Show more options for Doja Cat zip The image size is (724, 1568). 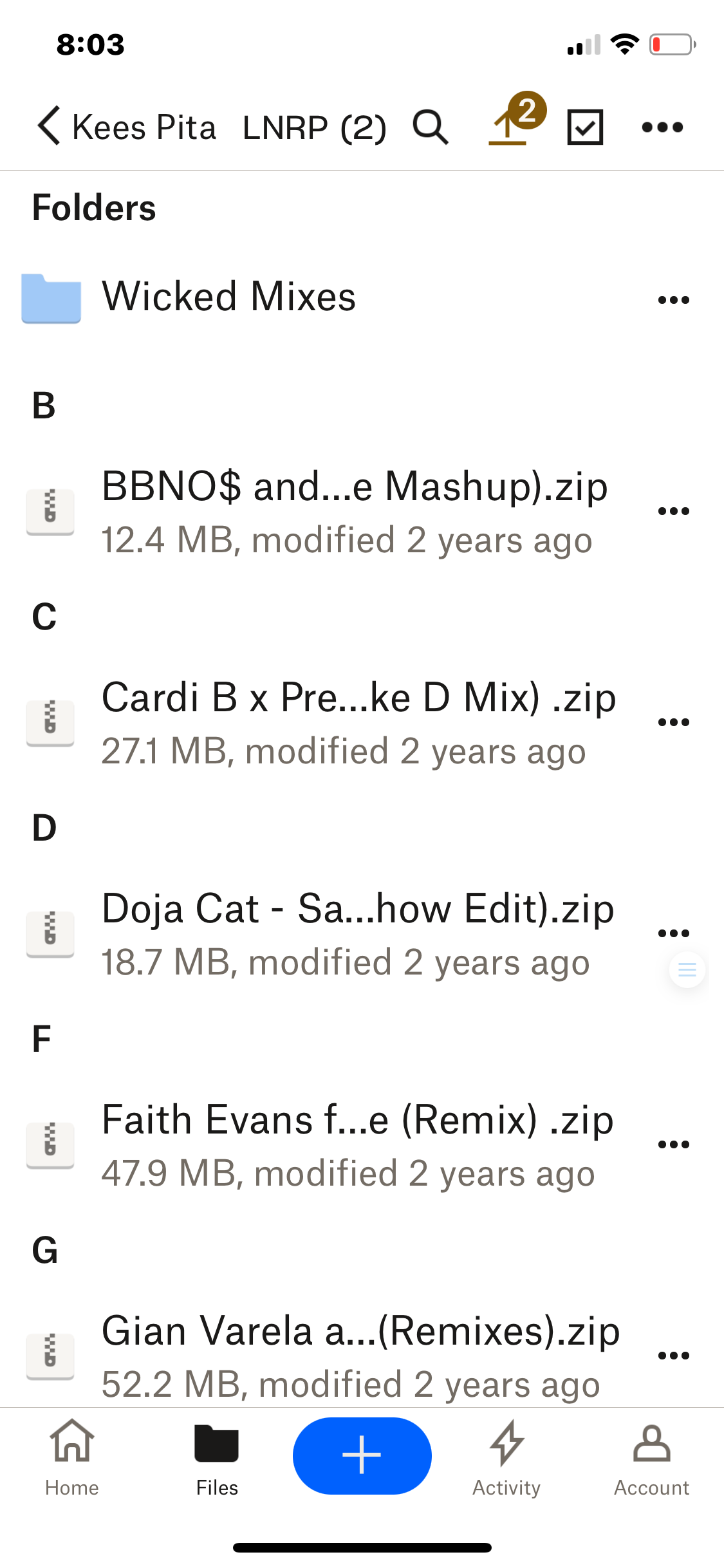673,933
